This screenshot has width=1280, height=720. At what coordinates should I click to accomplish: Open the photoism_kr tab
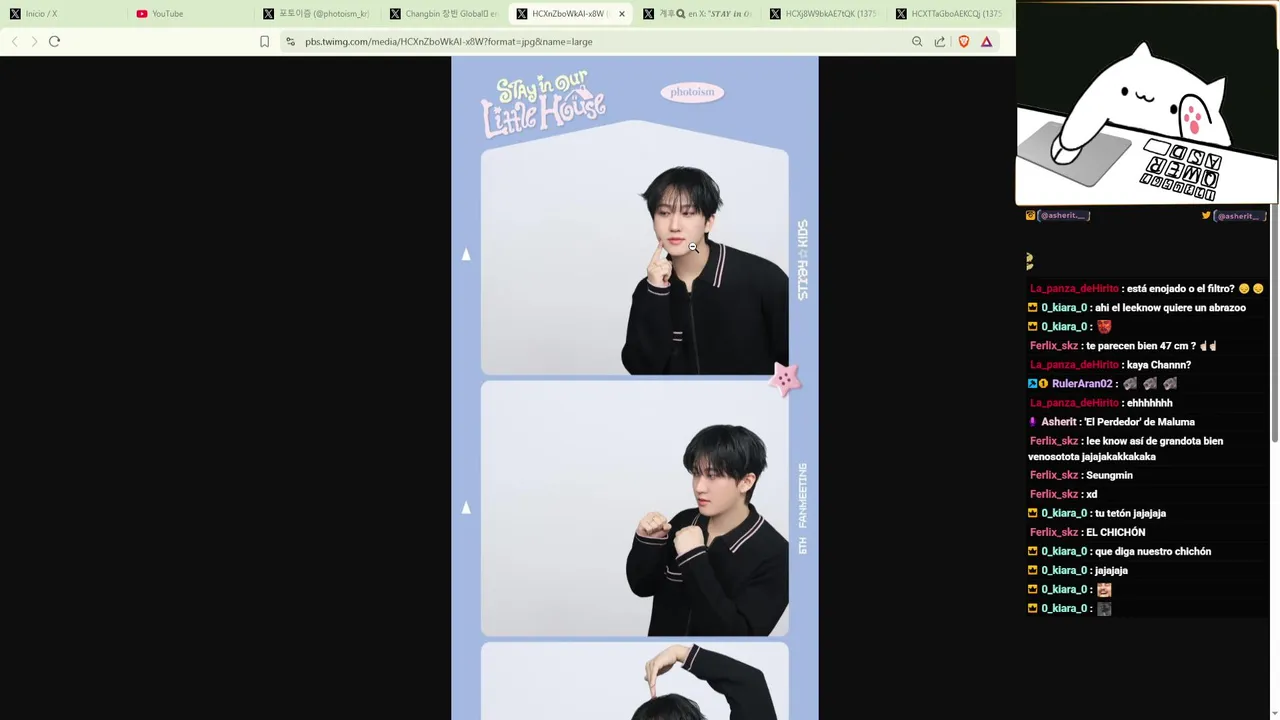[320, 14]
